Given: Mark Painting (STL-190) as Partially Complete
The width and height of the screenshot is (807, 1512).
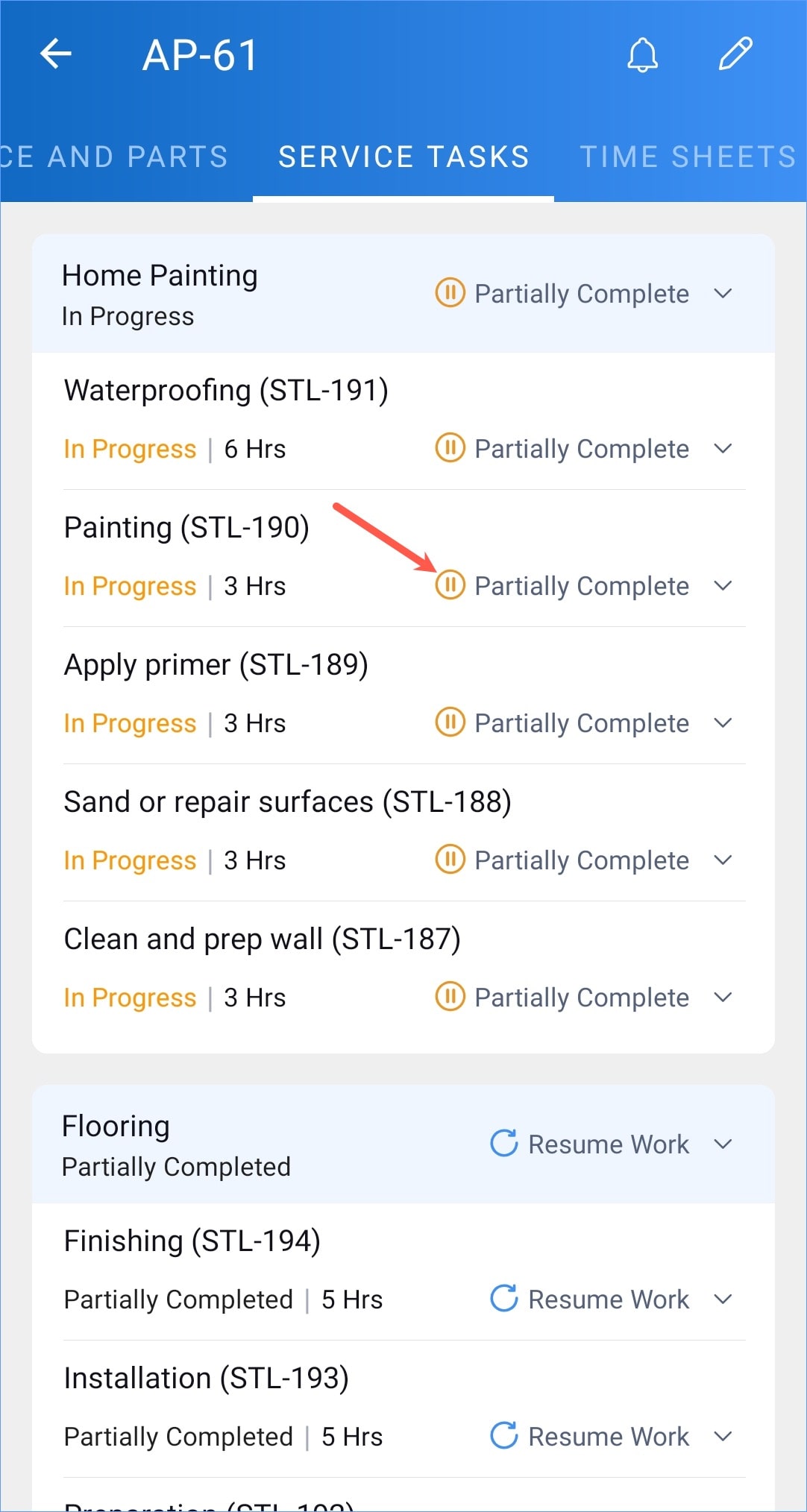Looking at the screenshot, I should [562, 585].
